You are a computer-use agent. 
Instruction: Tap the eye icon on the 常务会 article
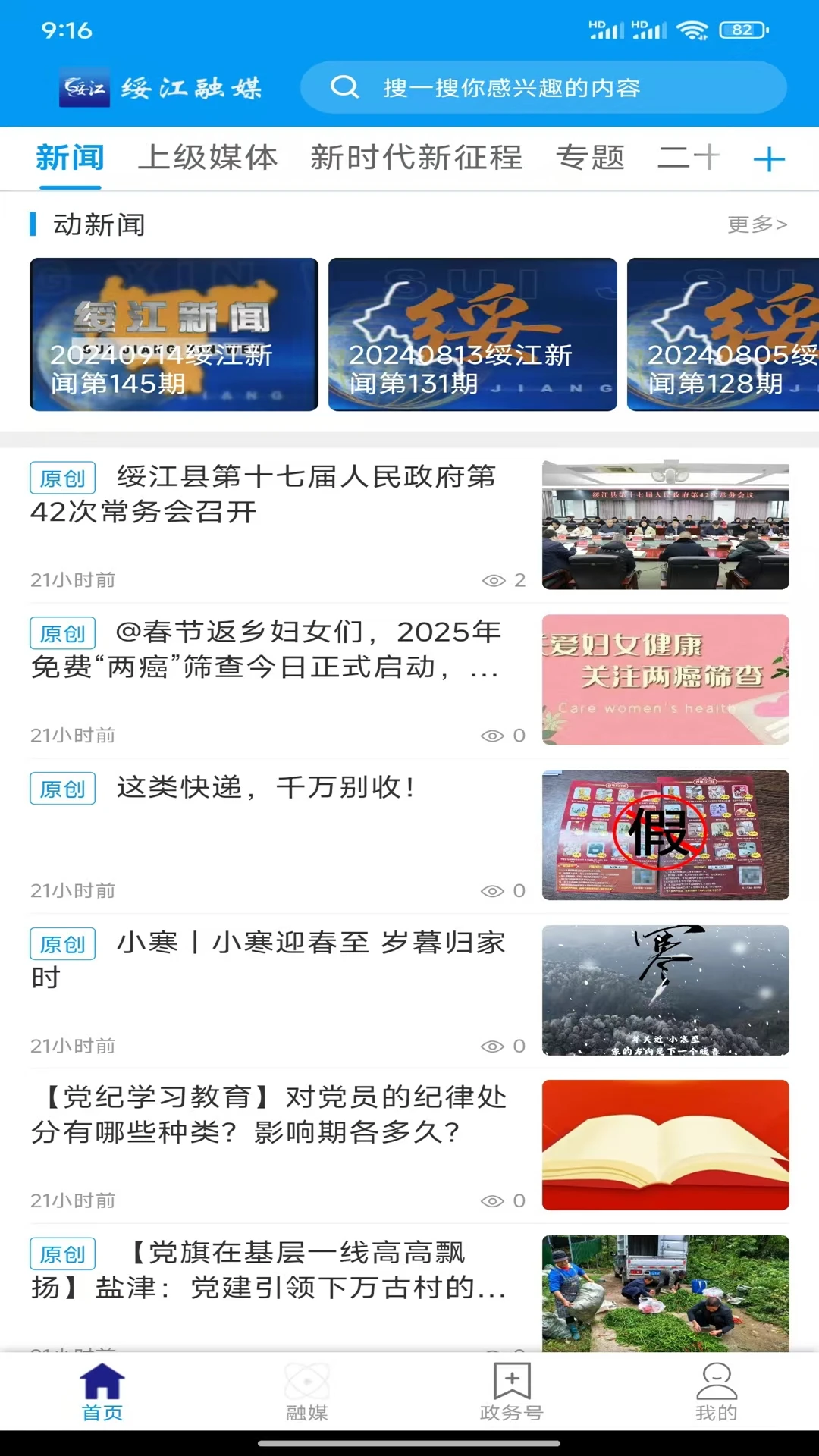coord(492,579)
